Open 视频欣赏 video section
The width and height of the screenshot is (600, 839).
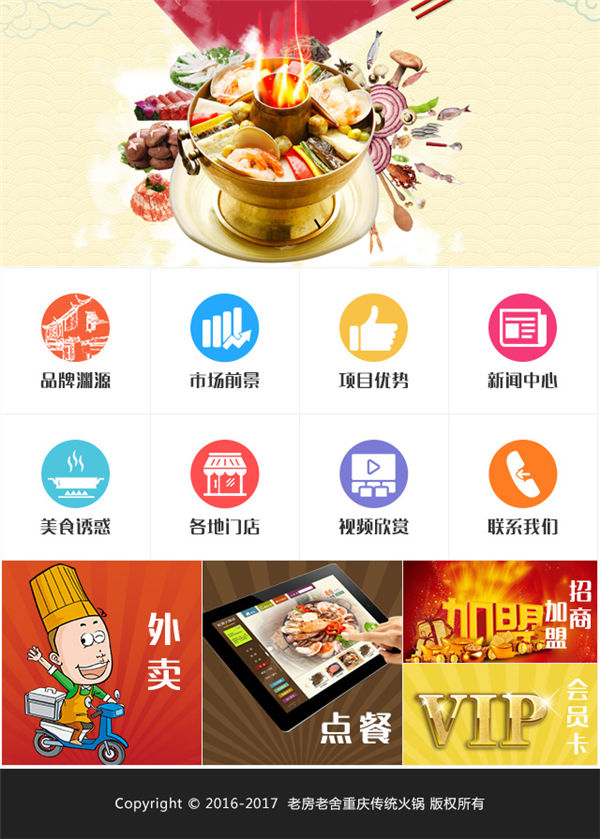coord(373,487)
